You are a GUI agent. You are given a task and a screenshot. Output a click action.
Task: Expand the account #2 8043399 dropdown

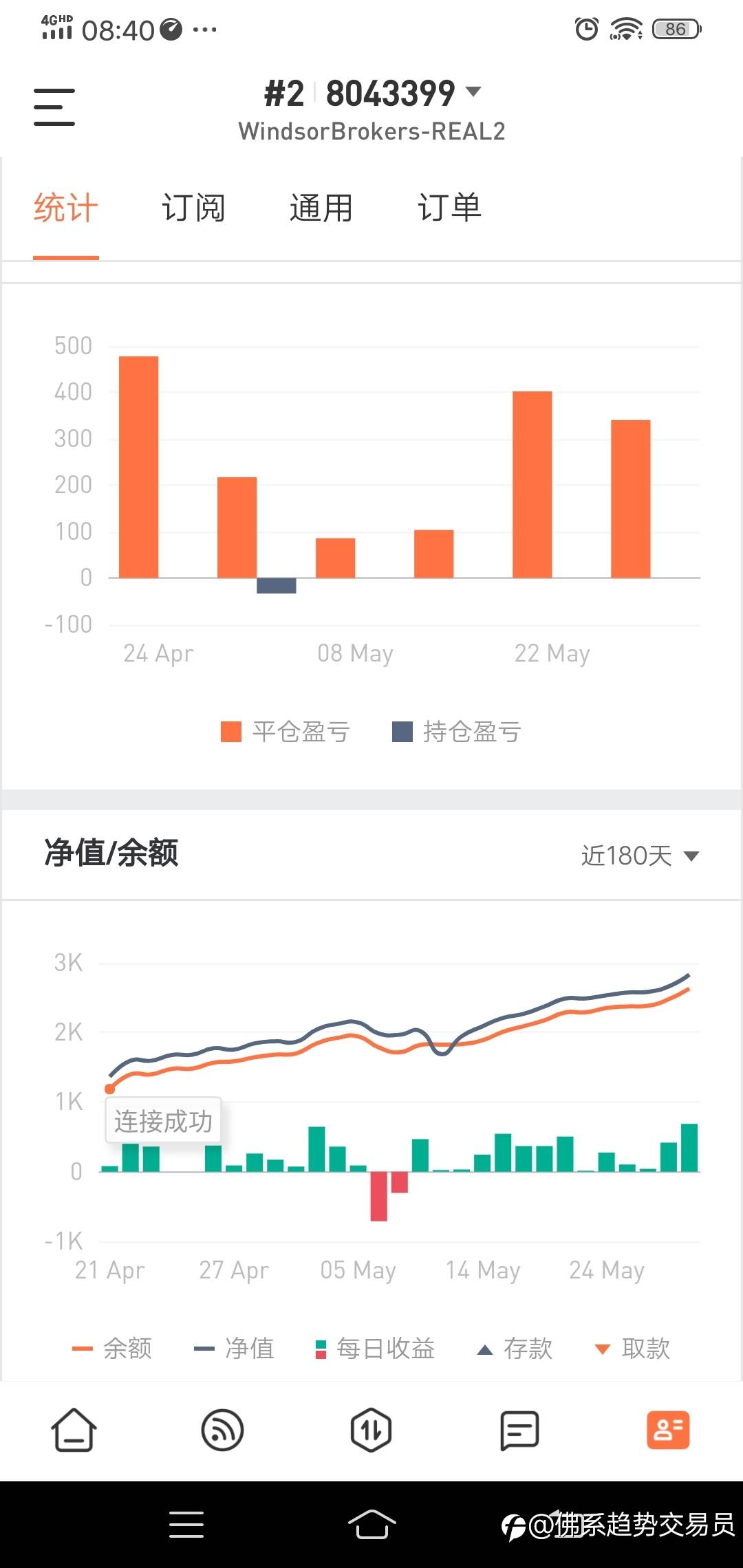(372, 94)
